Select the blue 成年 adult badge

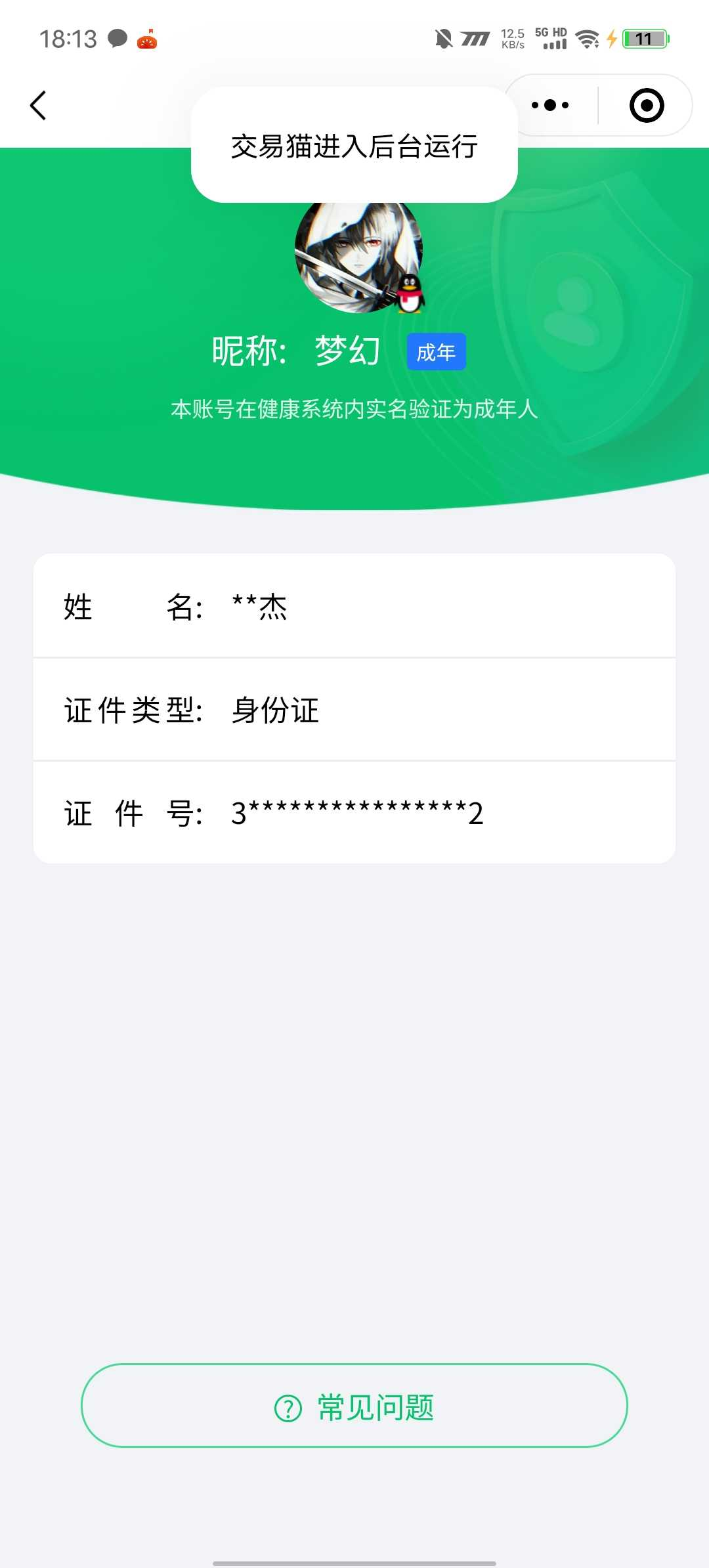436,352
